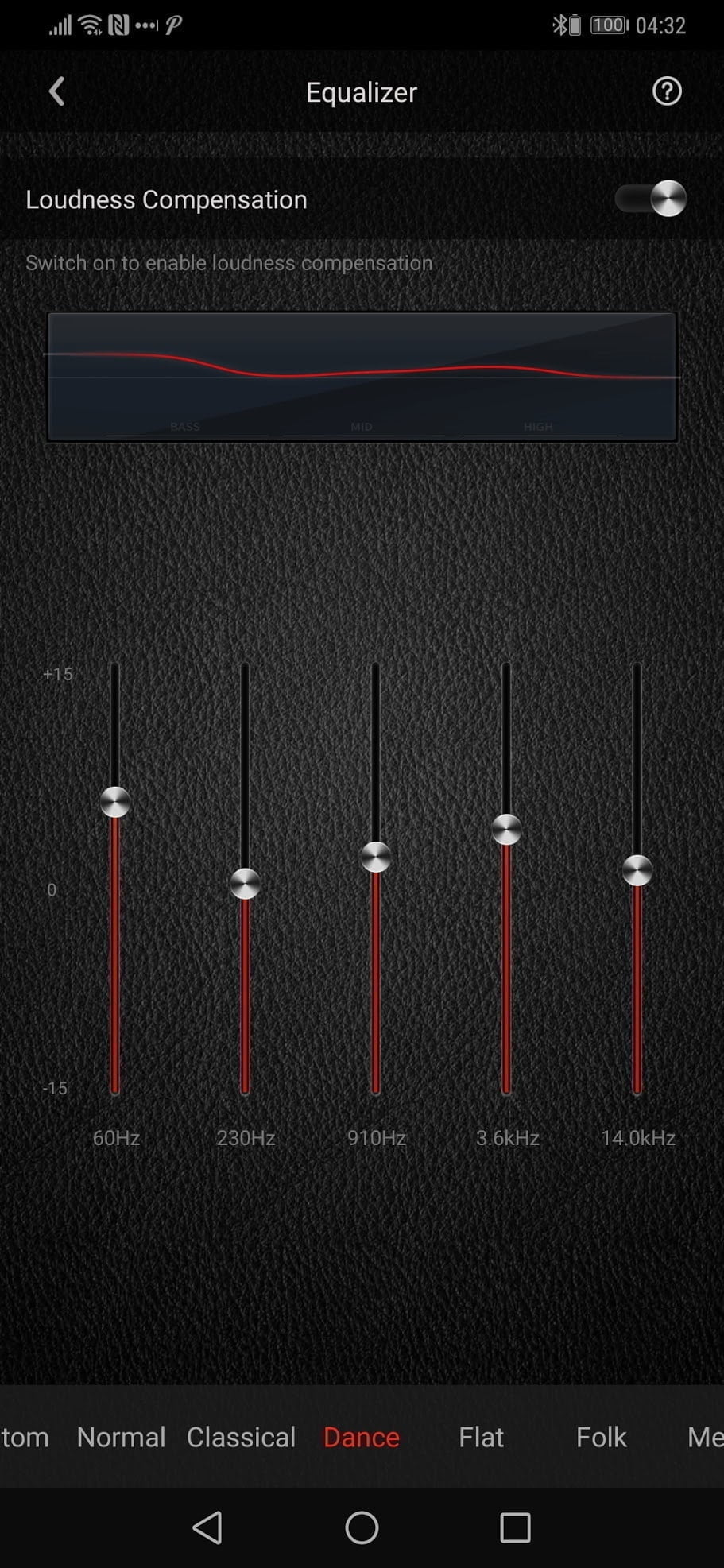Viewport: 724px width, 1568px height.
Task: Select the Normal preset
Action: [121, 1437]
